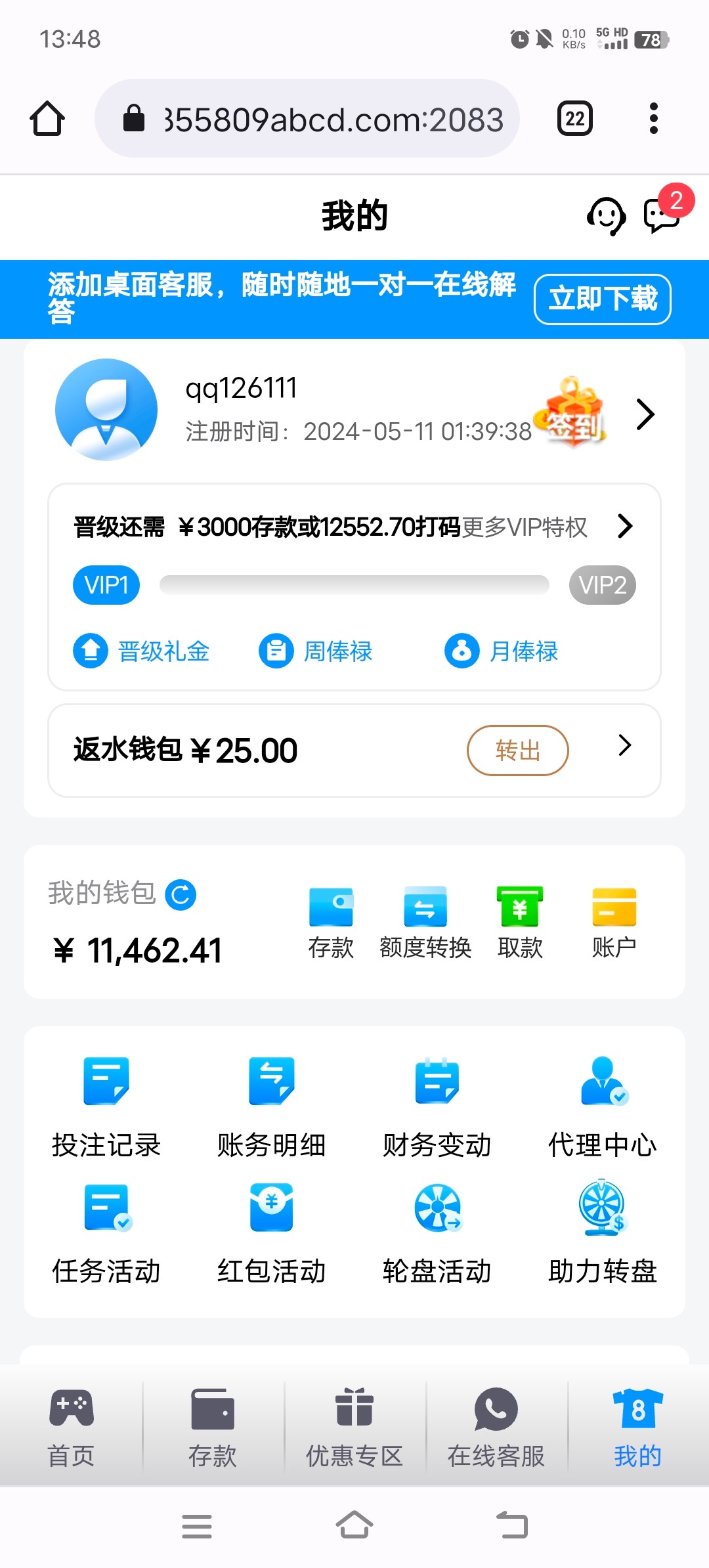Open the browser tab switcher showing 22
The height and width of the screenshot is (1568, 709).
[575, 119]
